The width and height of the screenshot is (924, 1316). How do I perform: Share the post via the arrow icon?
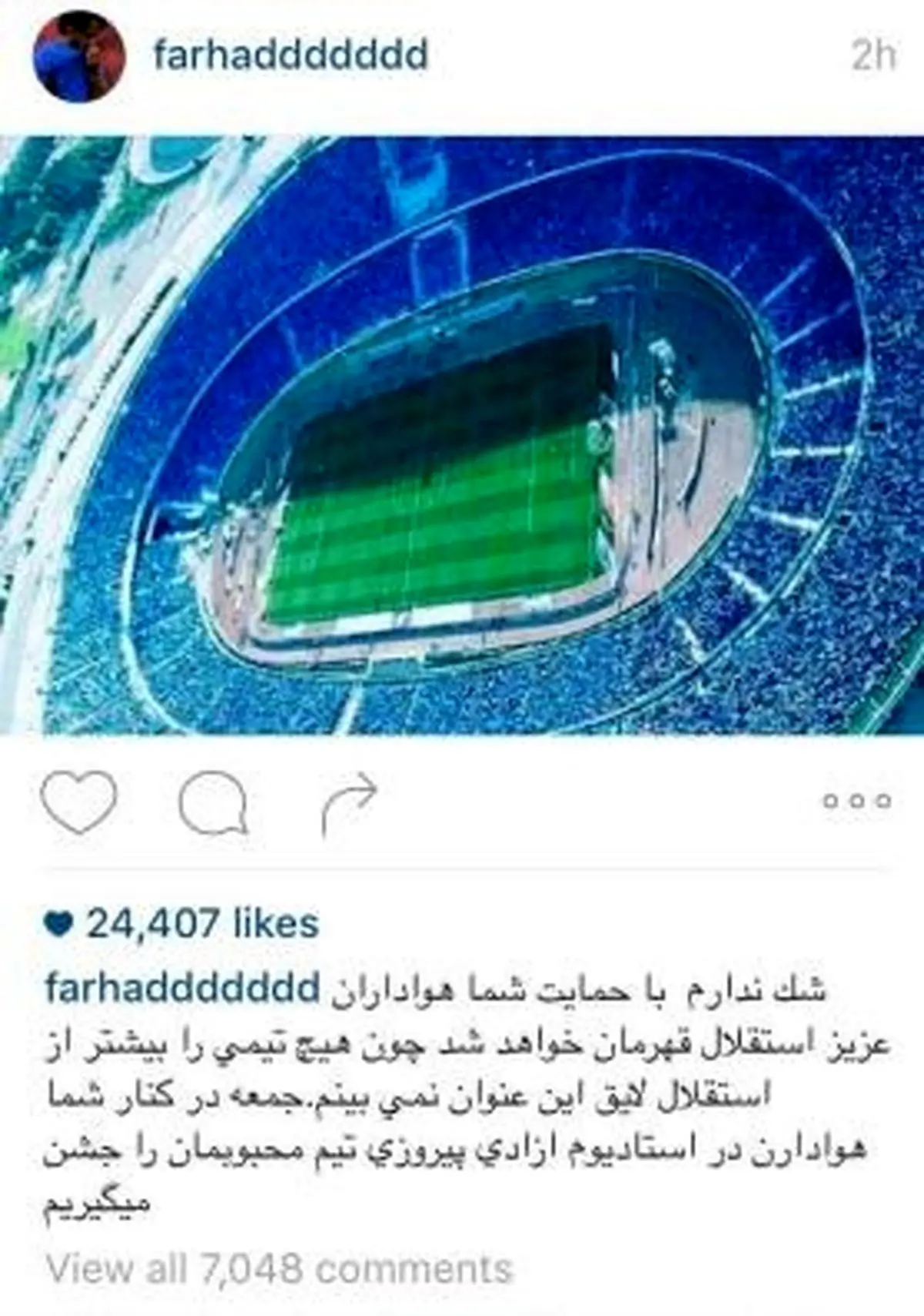[349, 804]
